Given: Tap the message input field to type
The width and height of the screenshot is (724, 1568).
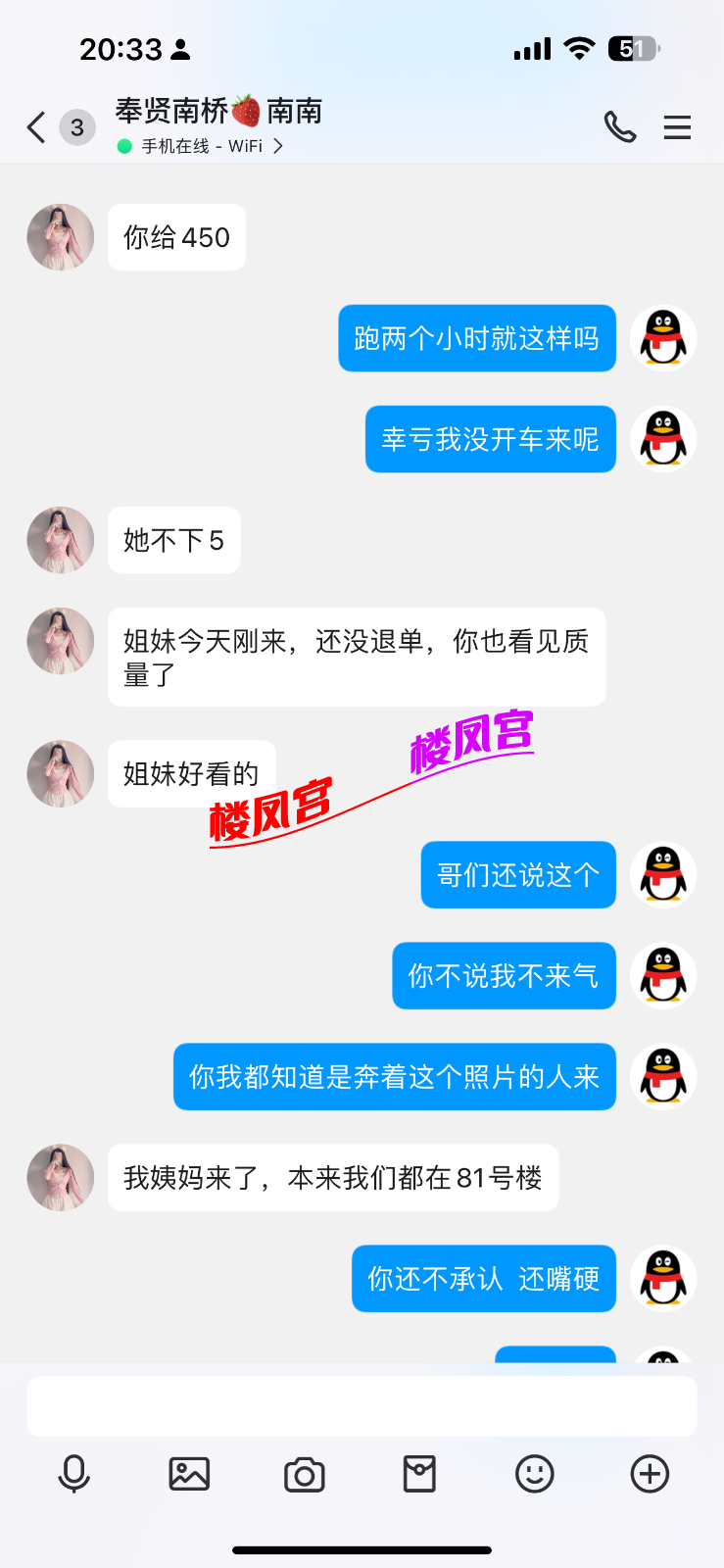Looking at the screenshot, I should [362, 1405].
